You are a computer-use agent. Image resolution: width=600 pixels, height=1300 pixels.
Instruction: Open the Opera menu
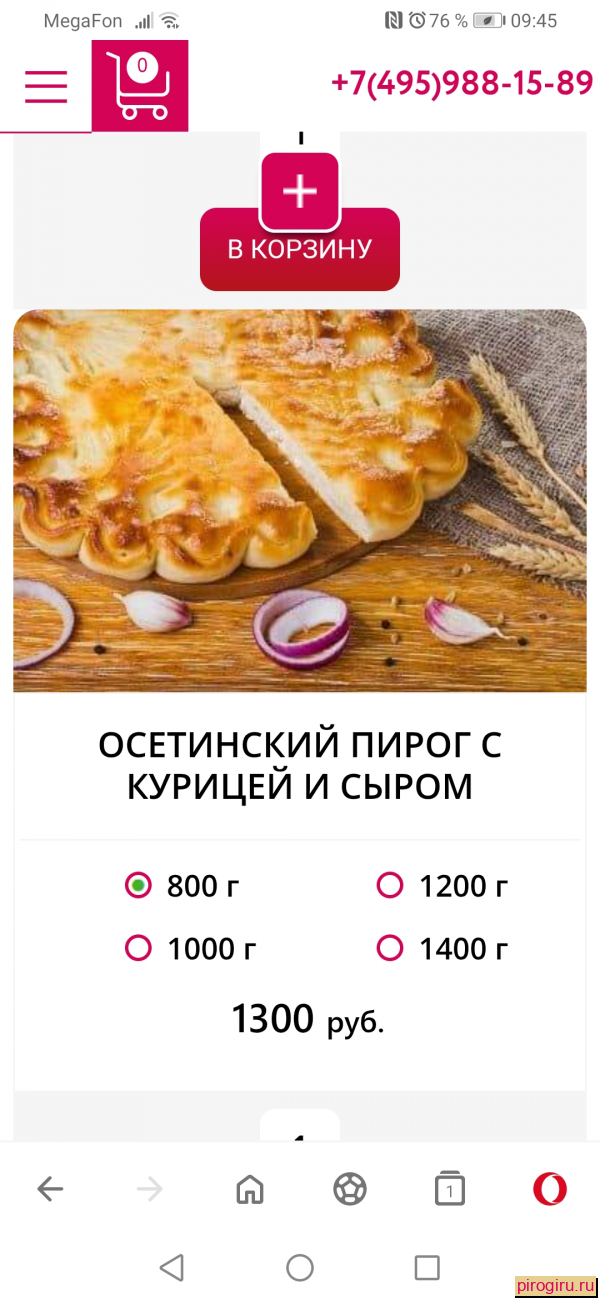(x=550, y=1189)
